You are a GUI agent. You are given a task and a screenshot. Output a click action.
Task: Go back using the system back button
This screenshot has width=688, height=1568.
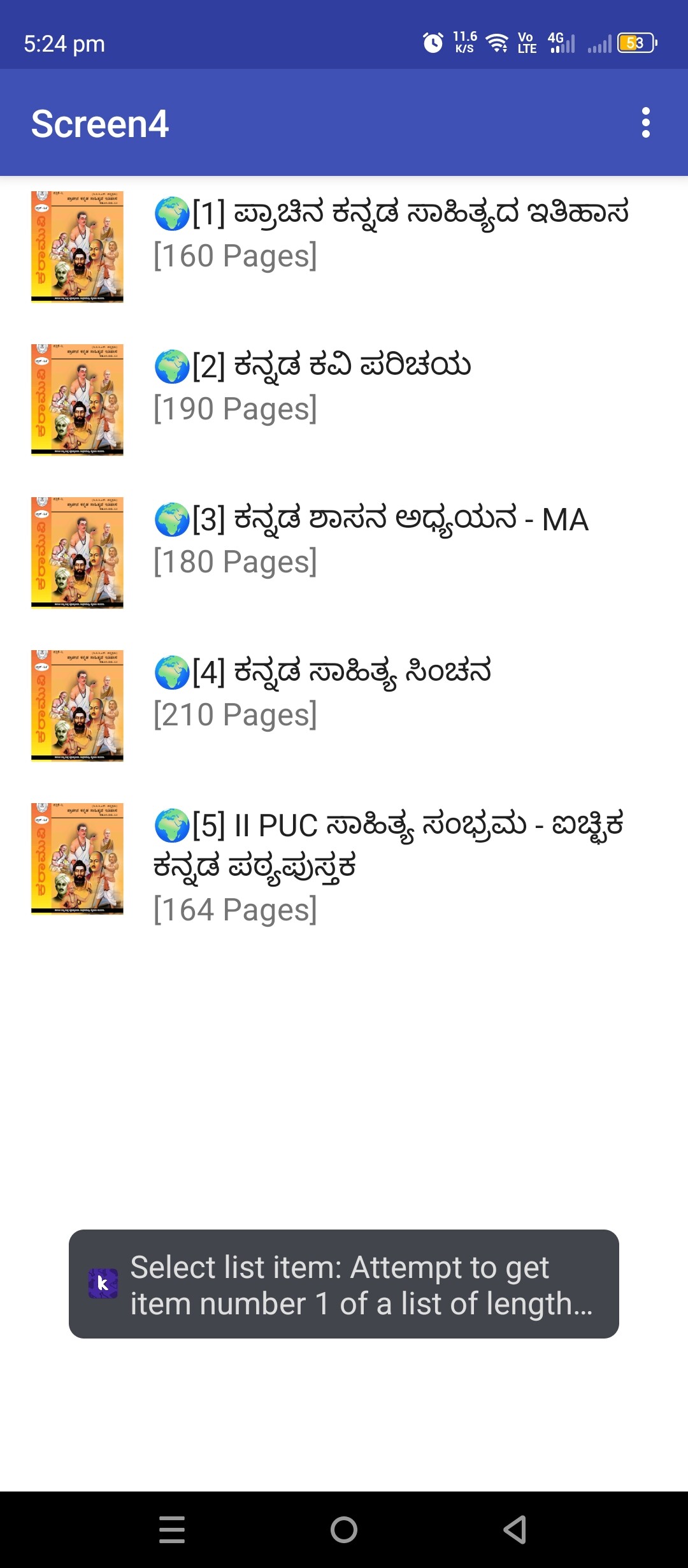point(515,1529)
